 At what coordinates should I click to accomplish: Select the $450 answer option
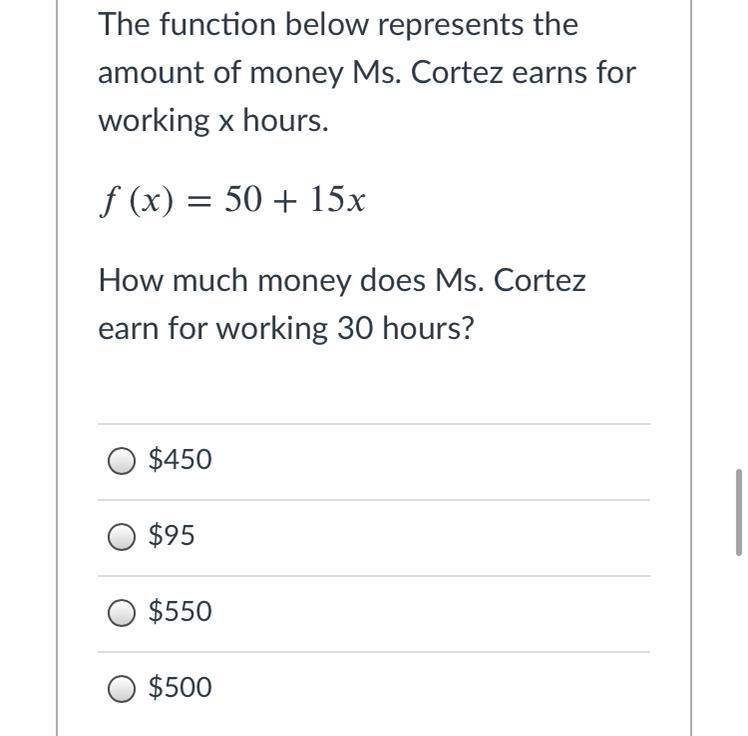point(122,461)
